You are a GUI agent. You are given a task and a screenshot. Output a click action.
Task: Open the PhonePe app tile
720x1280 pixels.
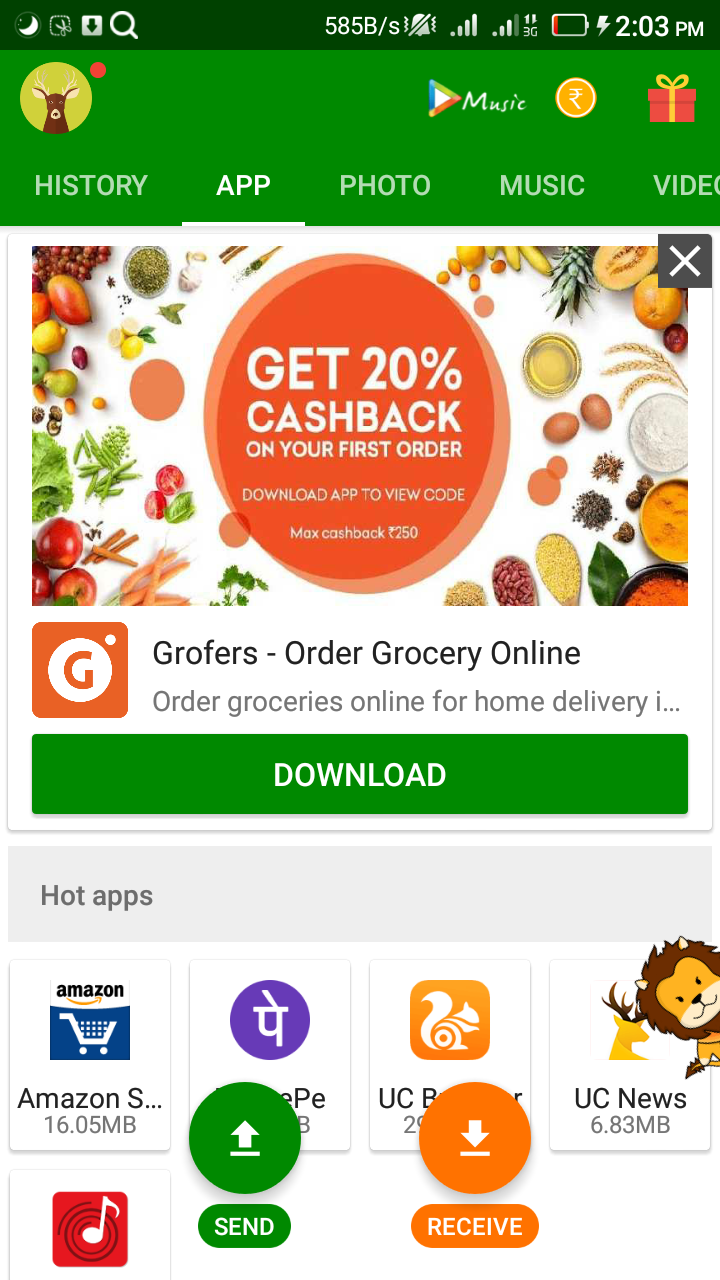[270, 1020]
